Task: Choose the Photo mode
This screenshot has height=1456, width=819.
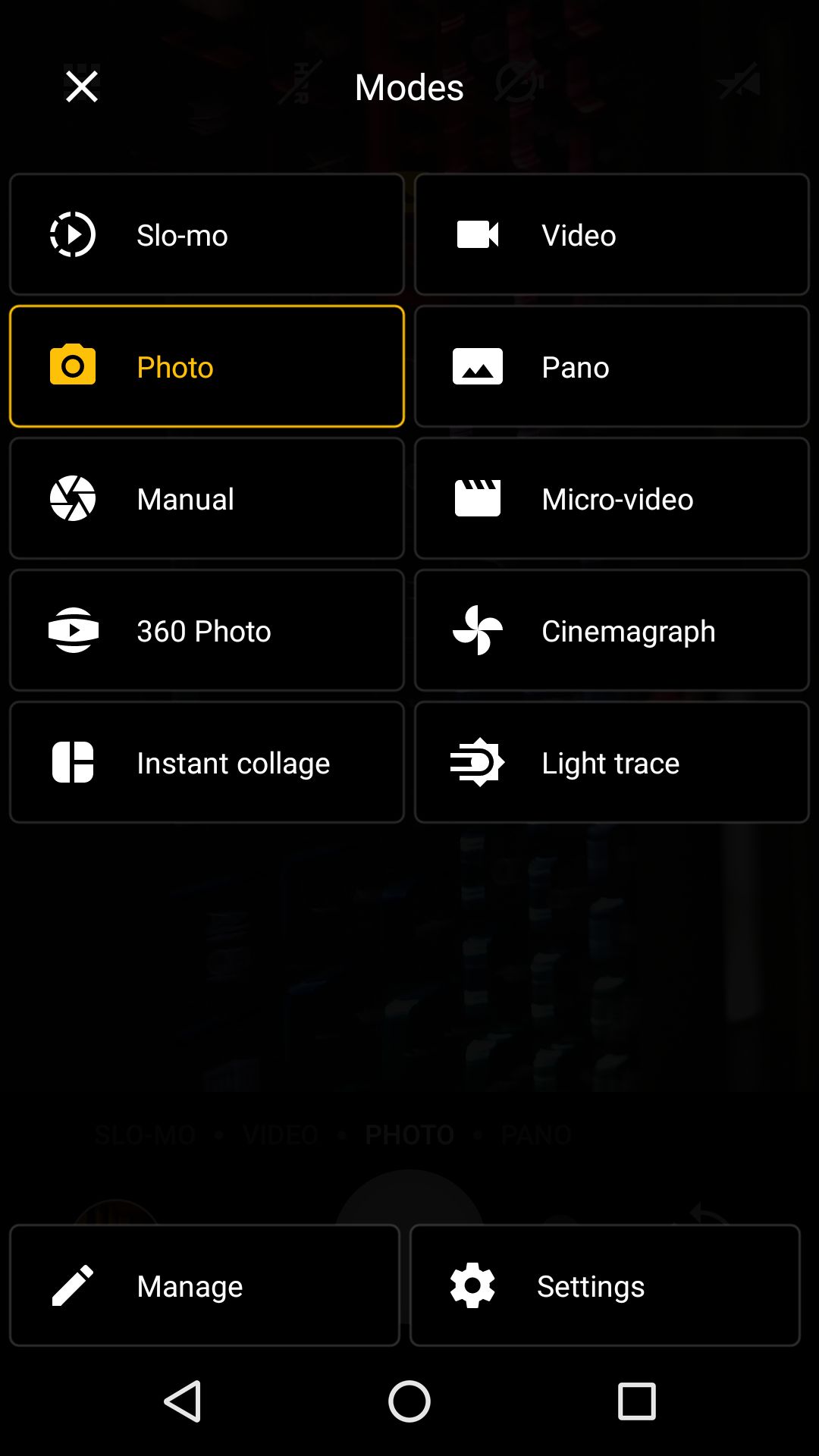Action: point(206,366)
